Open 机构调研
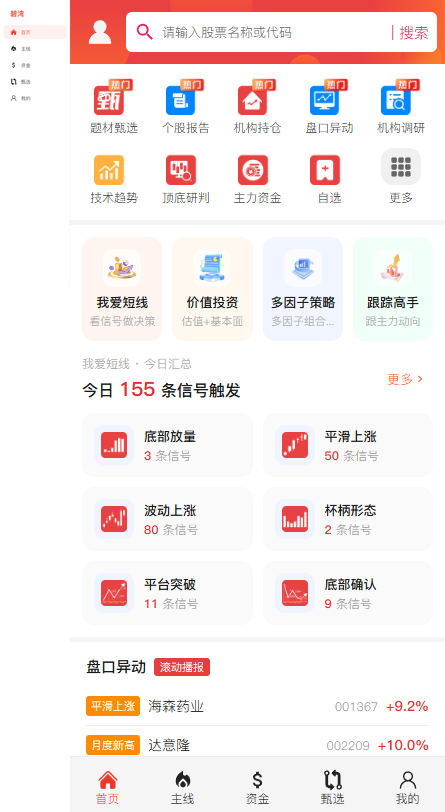445x812 pixels. point(401,107)
